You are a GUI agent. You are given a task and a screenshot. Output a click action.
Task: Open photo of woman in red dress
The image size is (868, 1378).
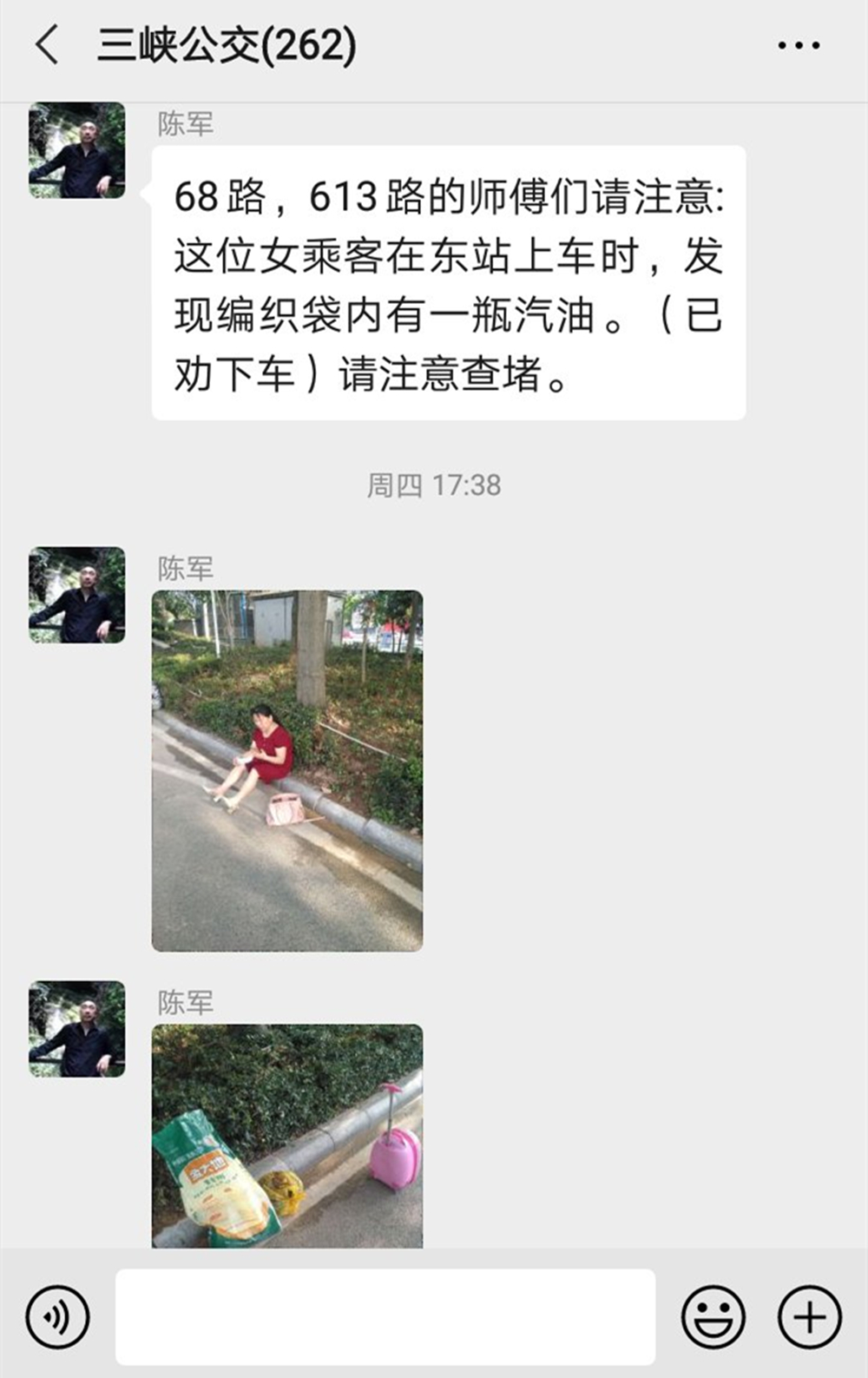pos(287,770)
